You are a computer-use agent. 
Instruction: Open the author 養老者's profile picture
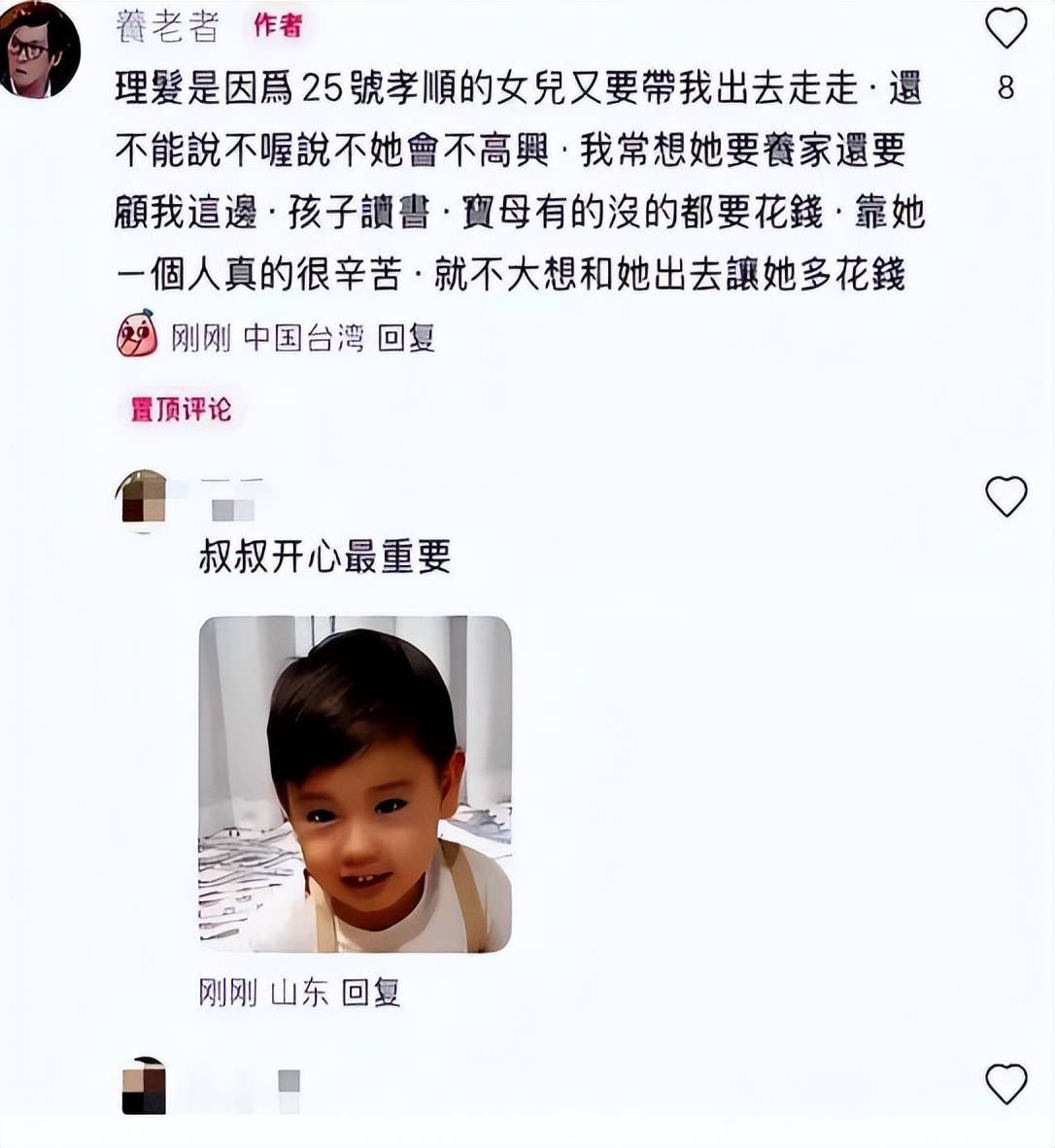click(39, 49)
